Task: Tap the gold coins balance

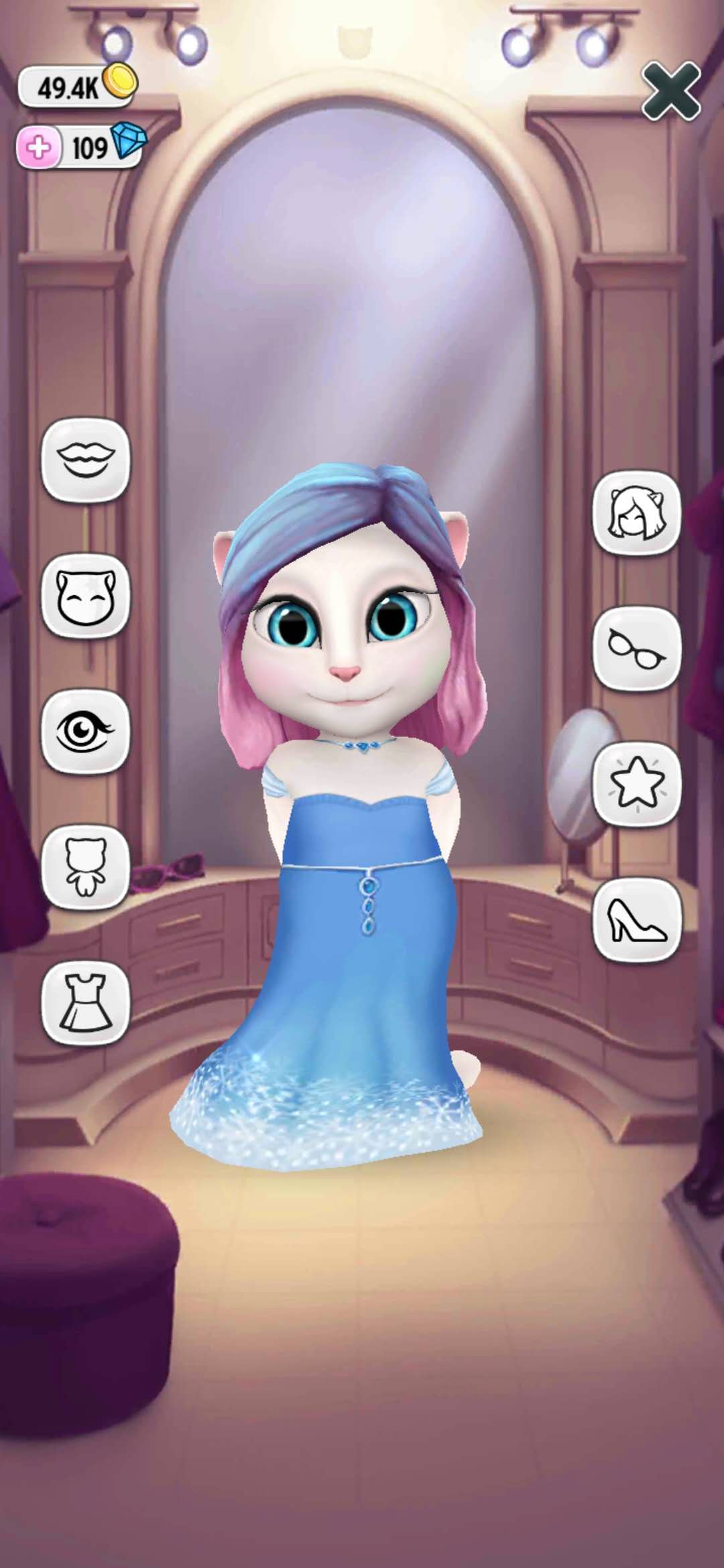Action: [x=77, y=86]
